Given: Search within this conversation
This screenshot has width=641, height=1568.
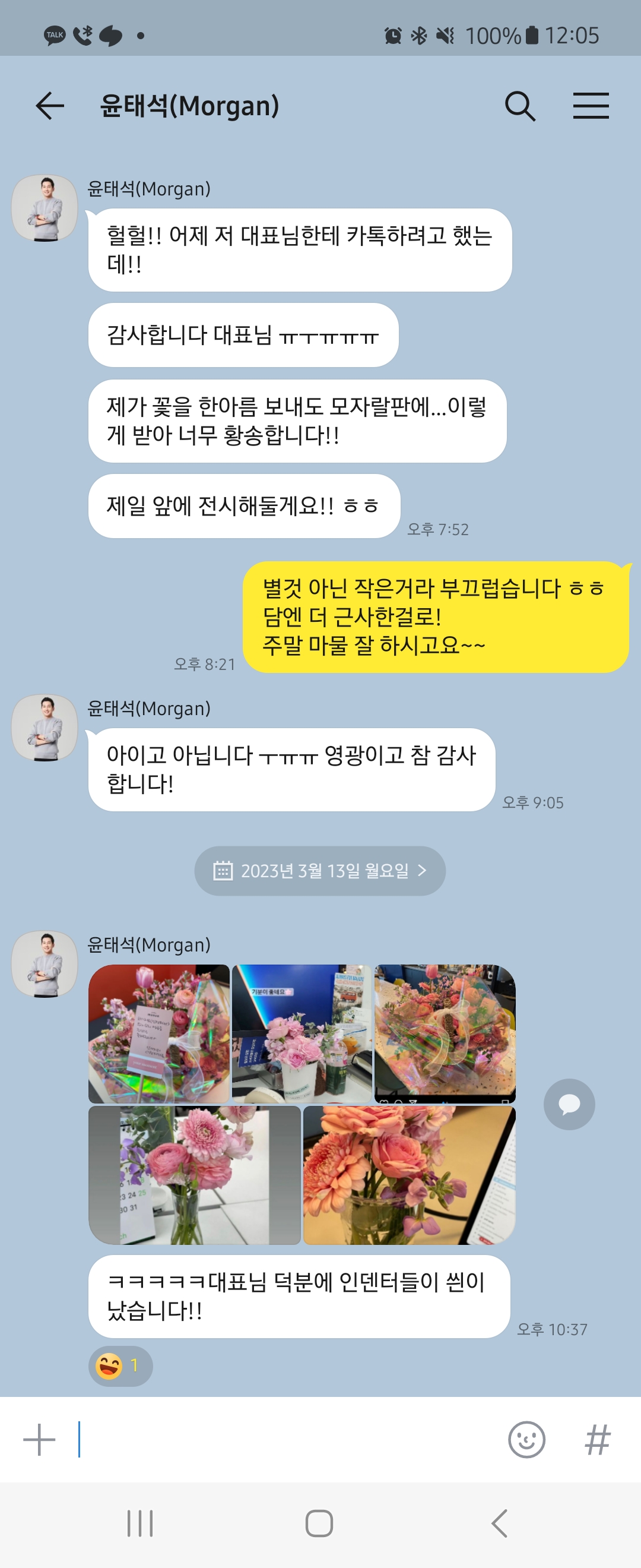Looking at the screenshot, I should click(520, 106).
